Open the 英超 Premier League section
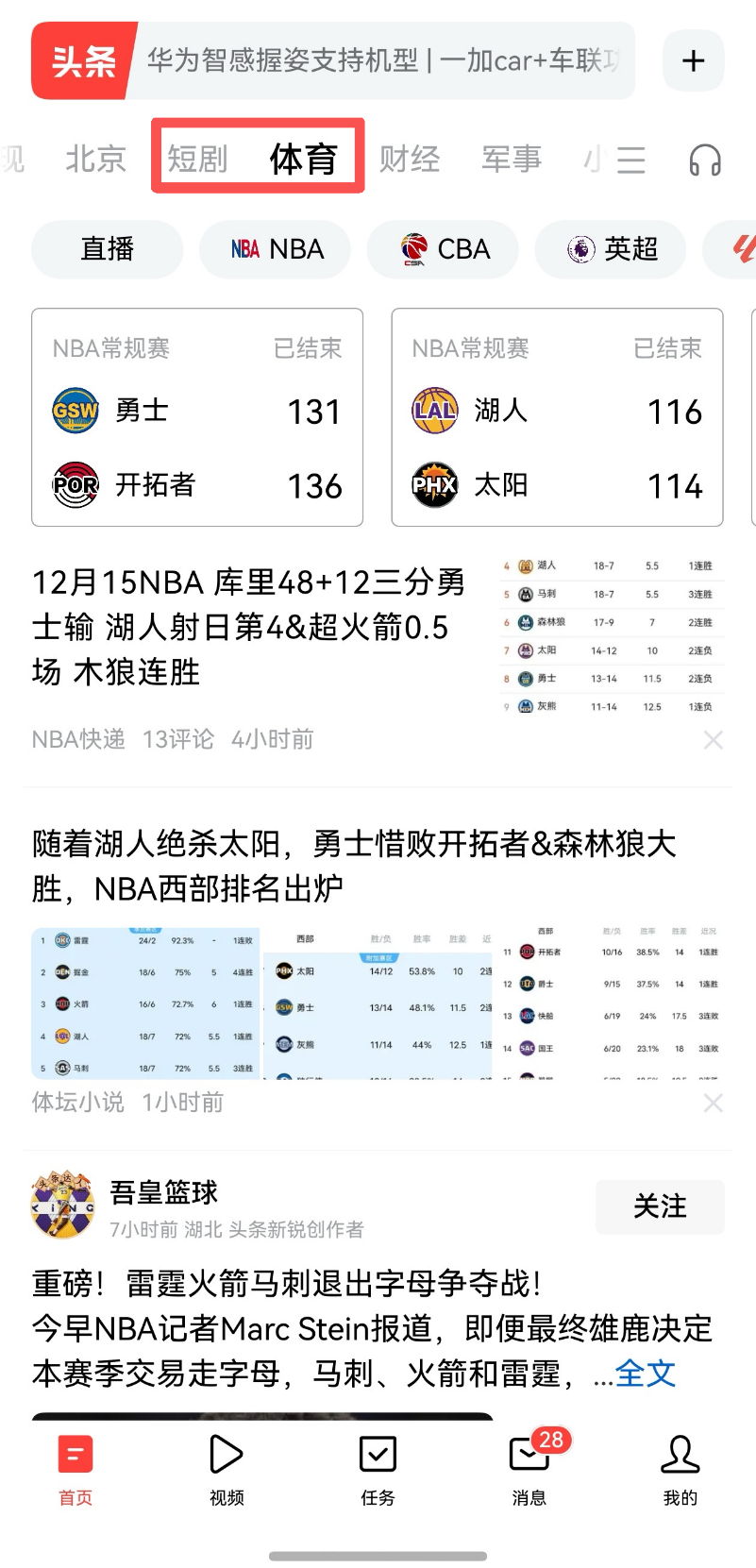The height and width of the screenshot is (1568, 756). click(x=610, y=249)
